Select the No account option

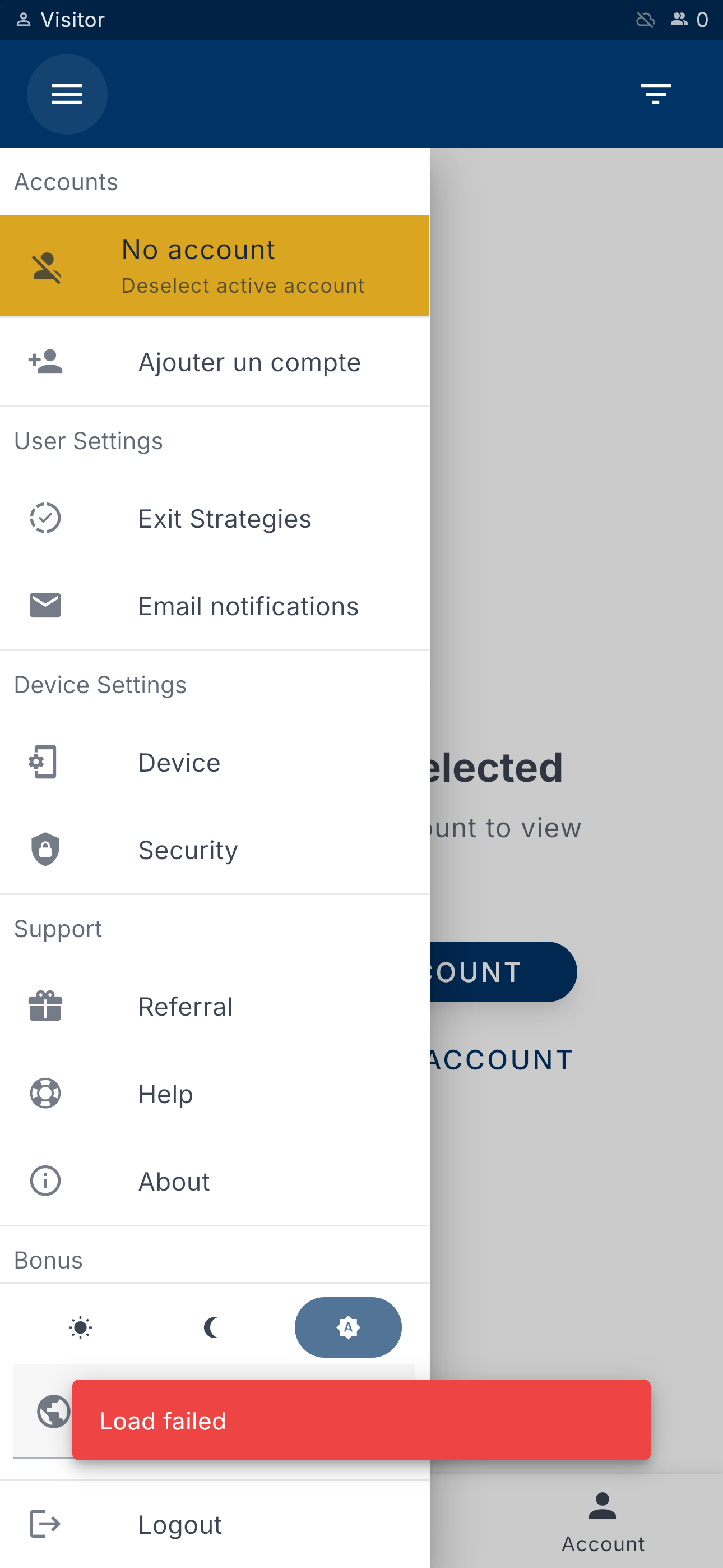click(214, 266)
